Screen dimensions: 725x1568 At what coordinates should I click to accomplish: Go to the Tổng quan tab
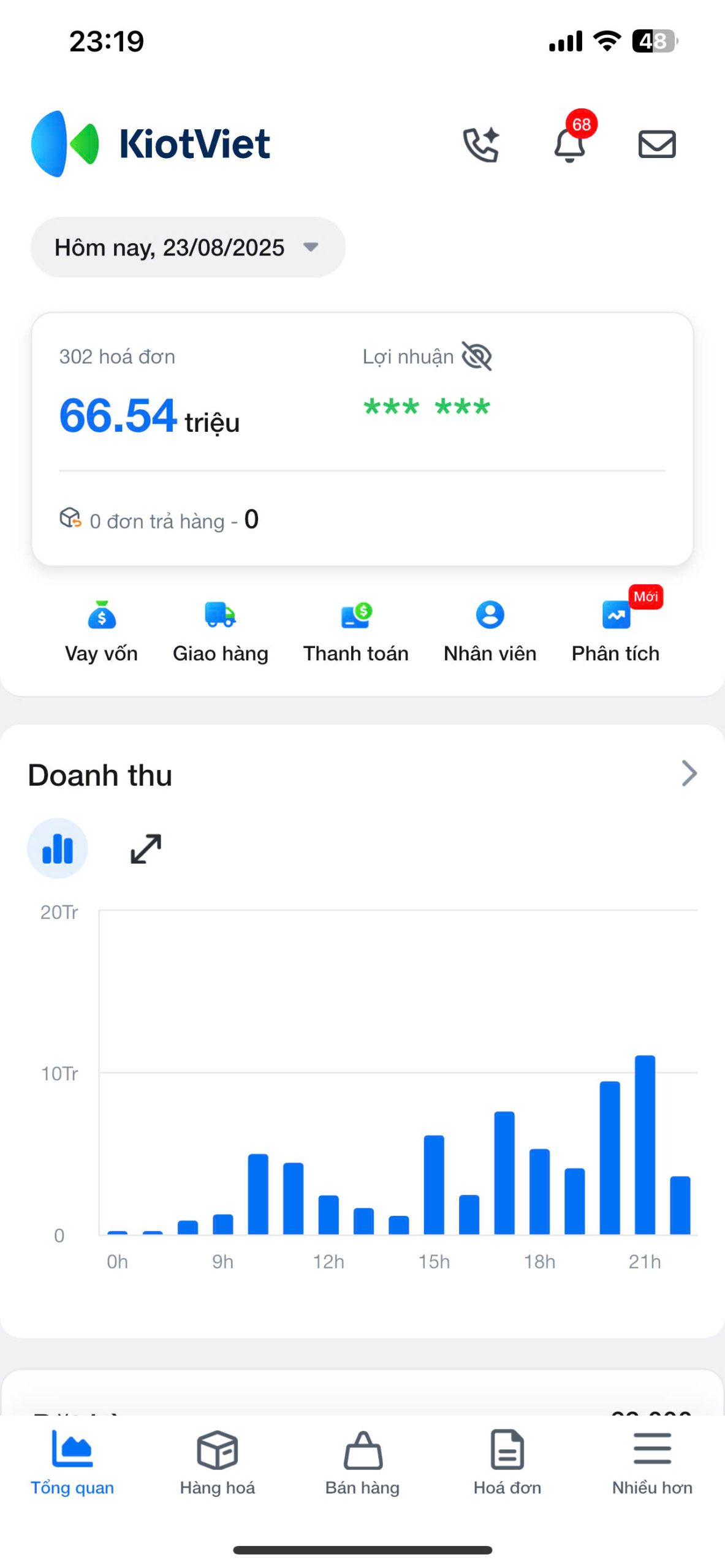(72, 1463)
